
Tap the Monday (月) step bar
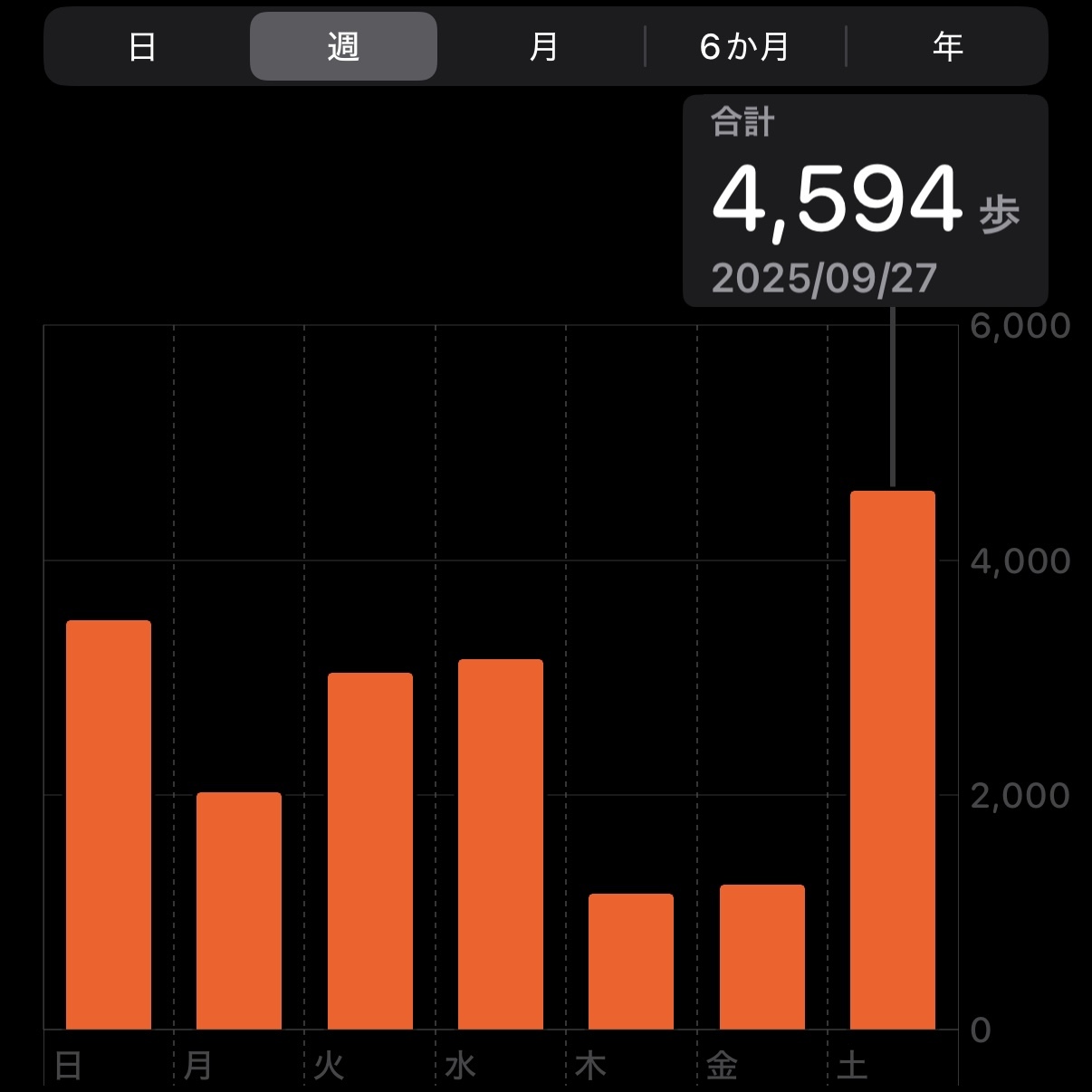(x=239, y=910)
